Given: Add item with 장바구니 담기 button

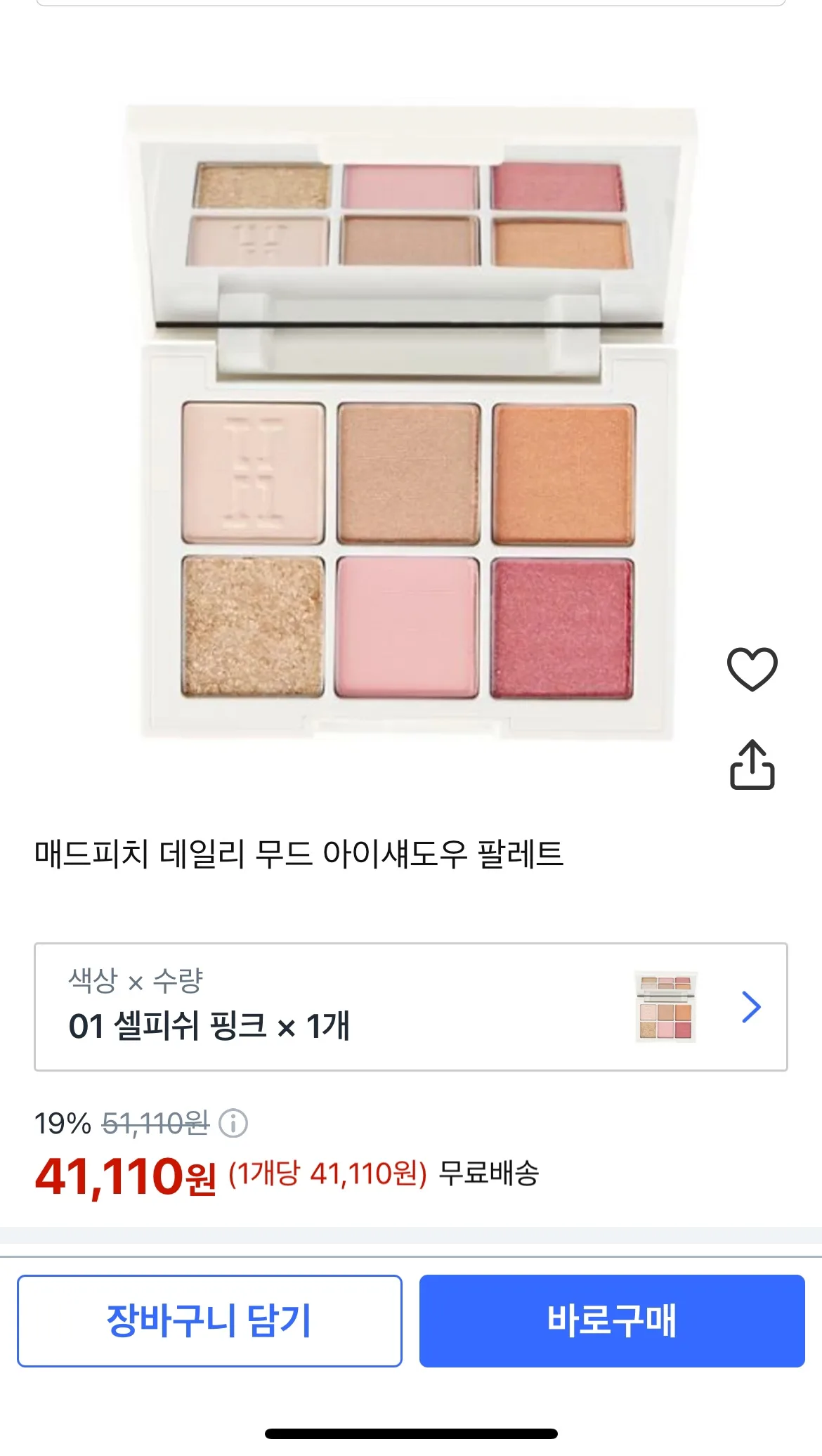Looking at the screenshot, I should [x=209, y=1320].
